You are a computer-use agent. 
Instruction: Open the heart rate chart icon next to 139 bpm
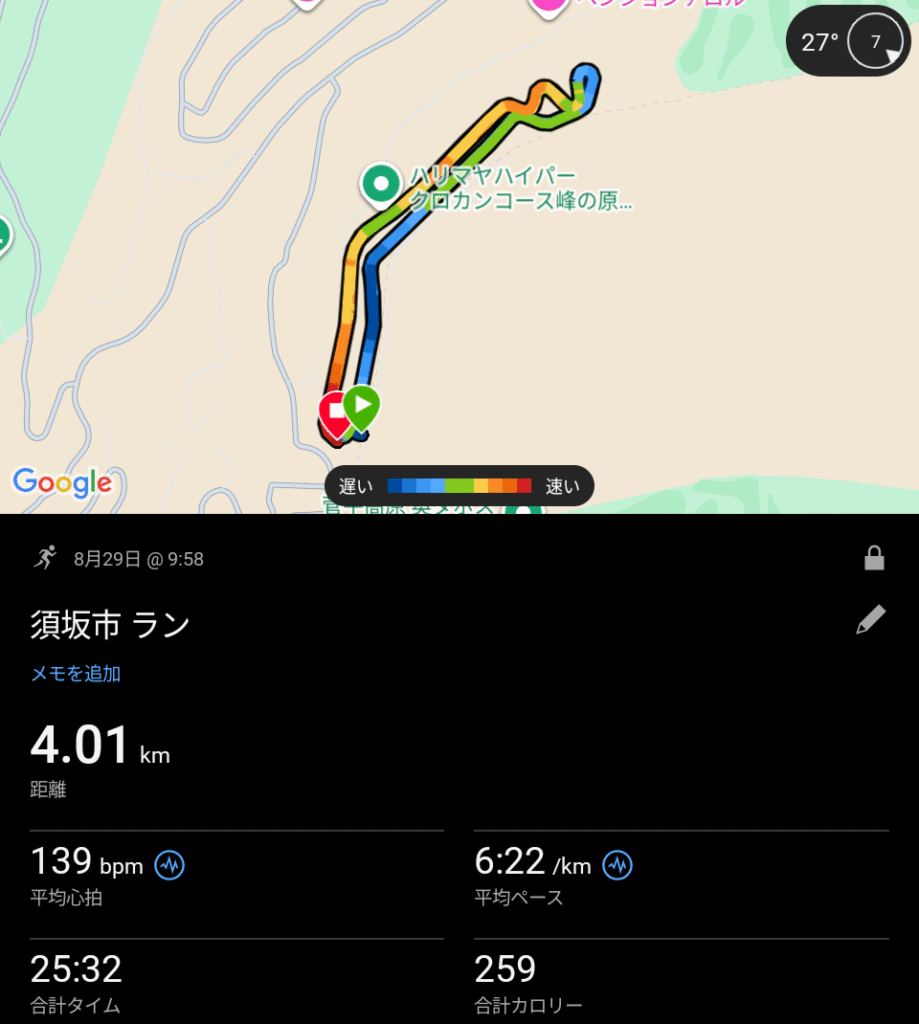[169, 864]
